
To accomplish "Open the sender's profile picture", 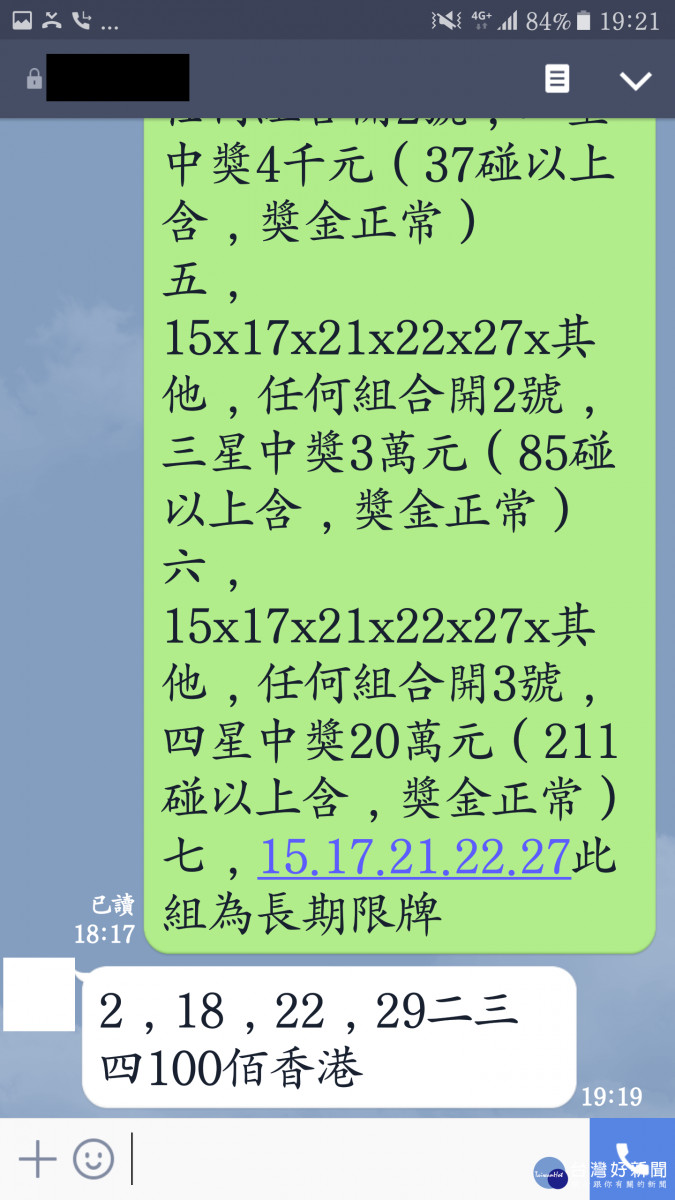I will (38, 994).
